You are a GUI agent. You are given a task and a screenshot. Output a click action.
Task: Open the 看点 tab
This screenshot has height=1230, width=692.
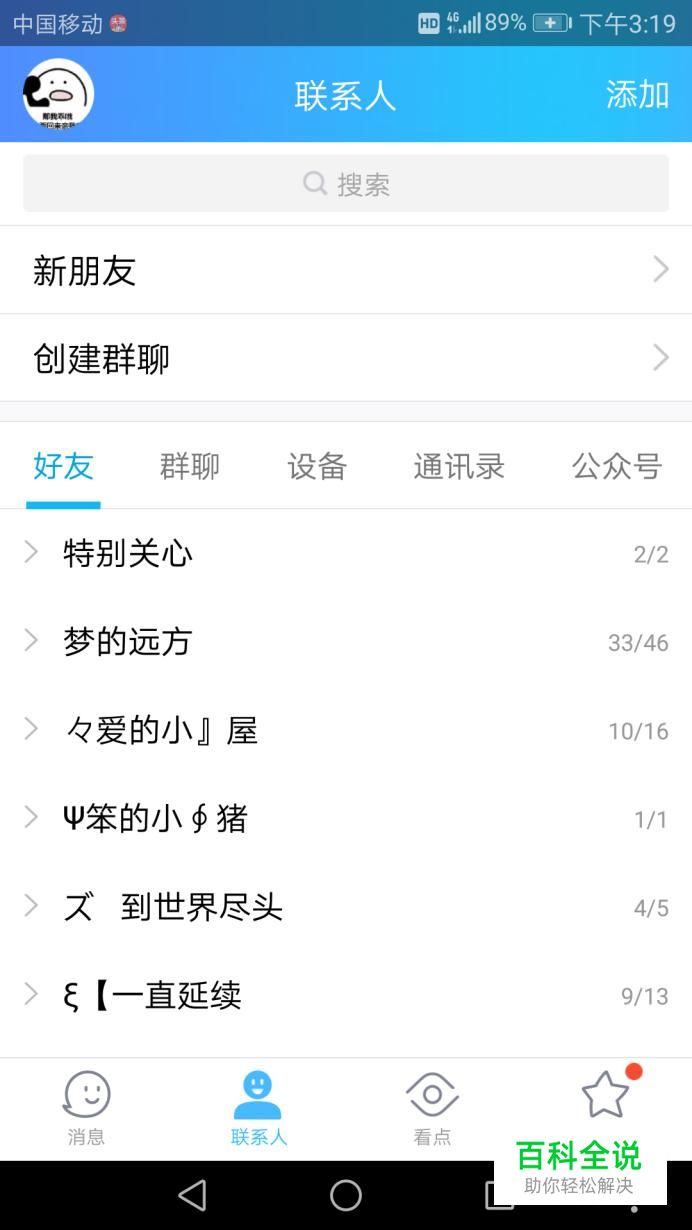pos(432,1107)
